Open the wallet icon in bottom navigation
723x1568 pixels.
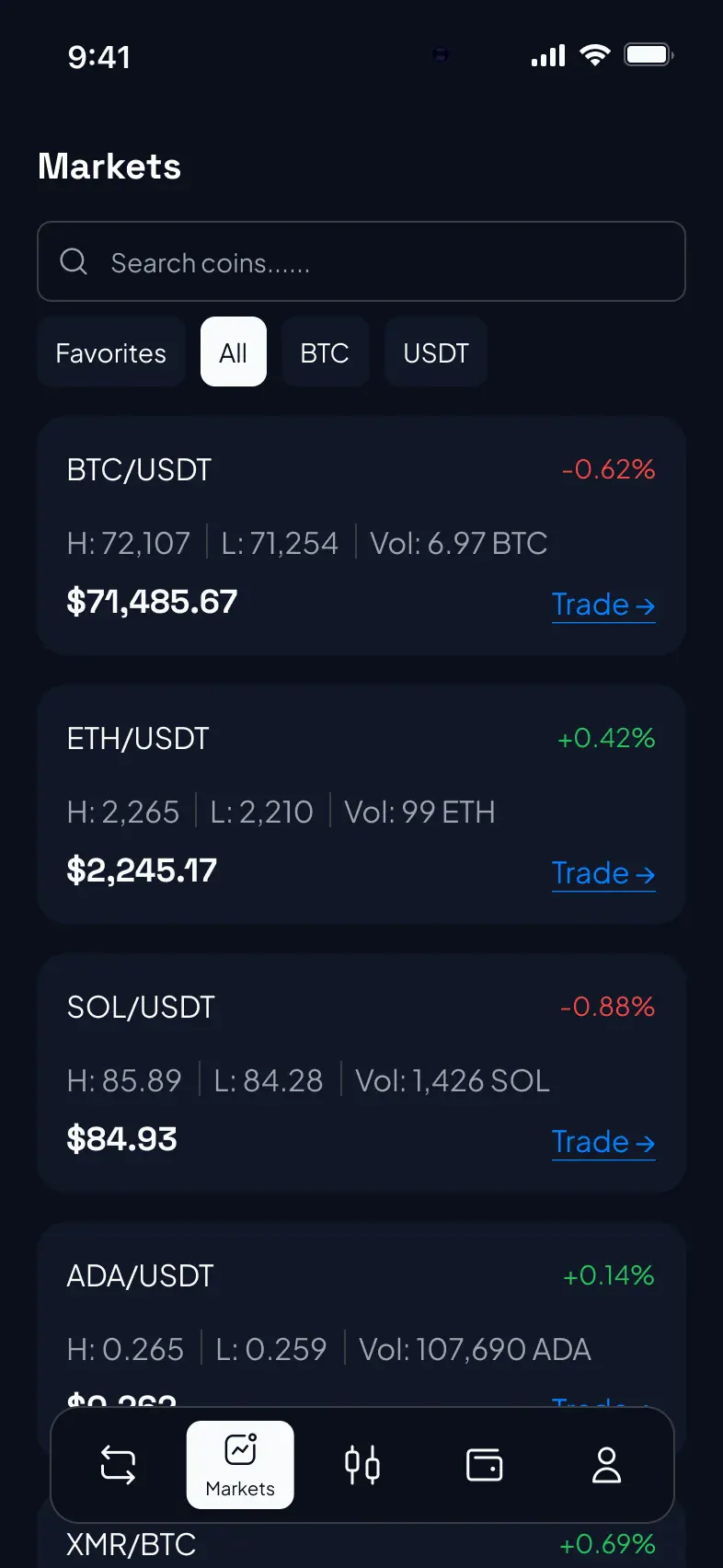pyautogui.click(x=484, y=1463)
